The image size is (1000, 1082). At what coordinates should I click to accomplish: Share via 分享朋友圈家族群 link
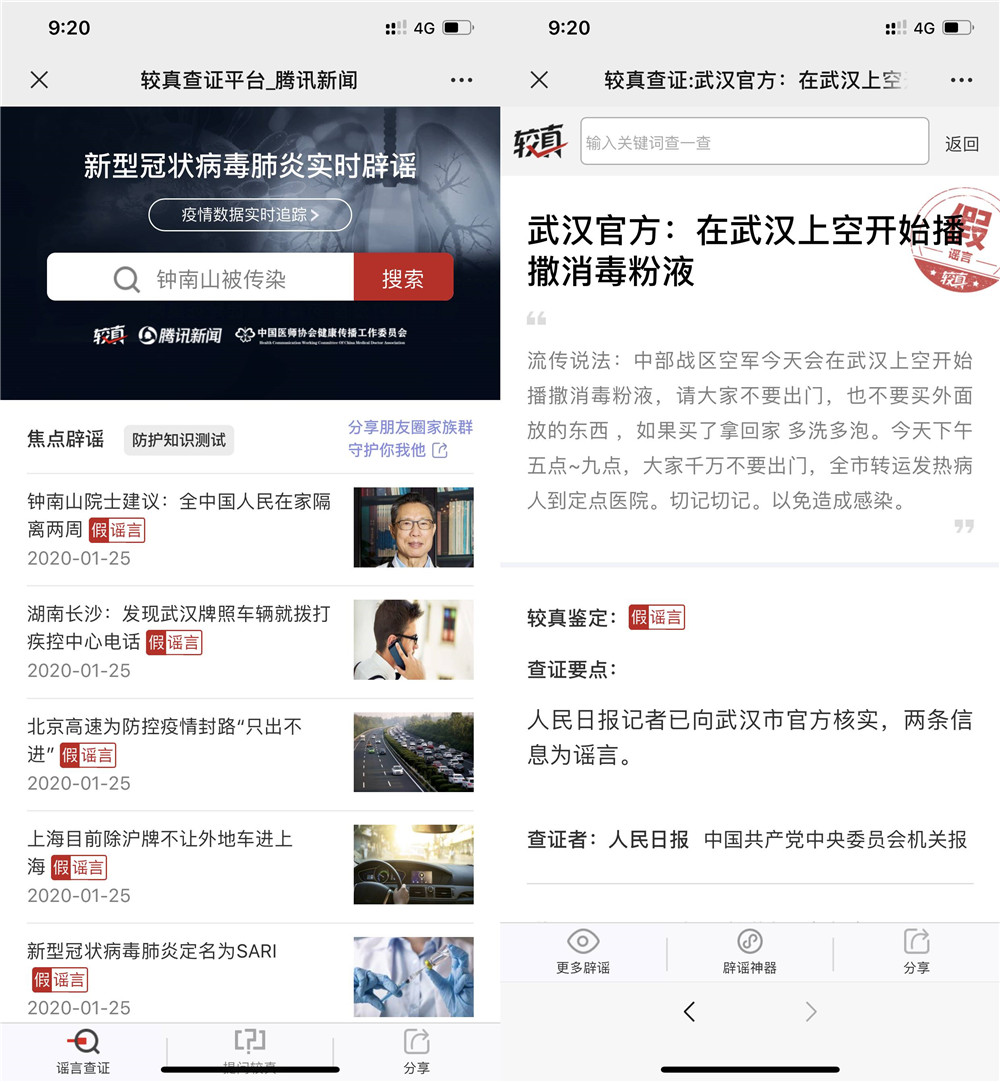pos(409,439)
